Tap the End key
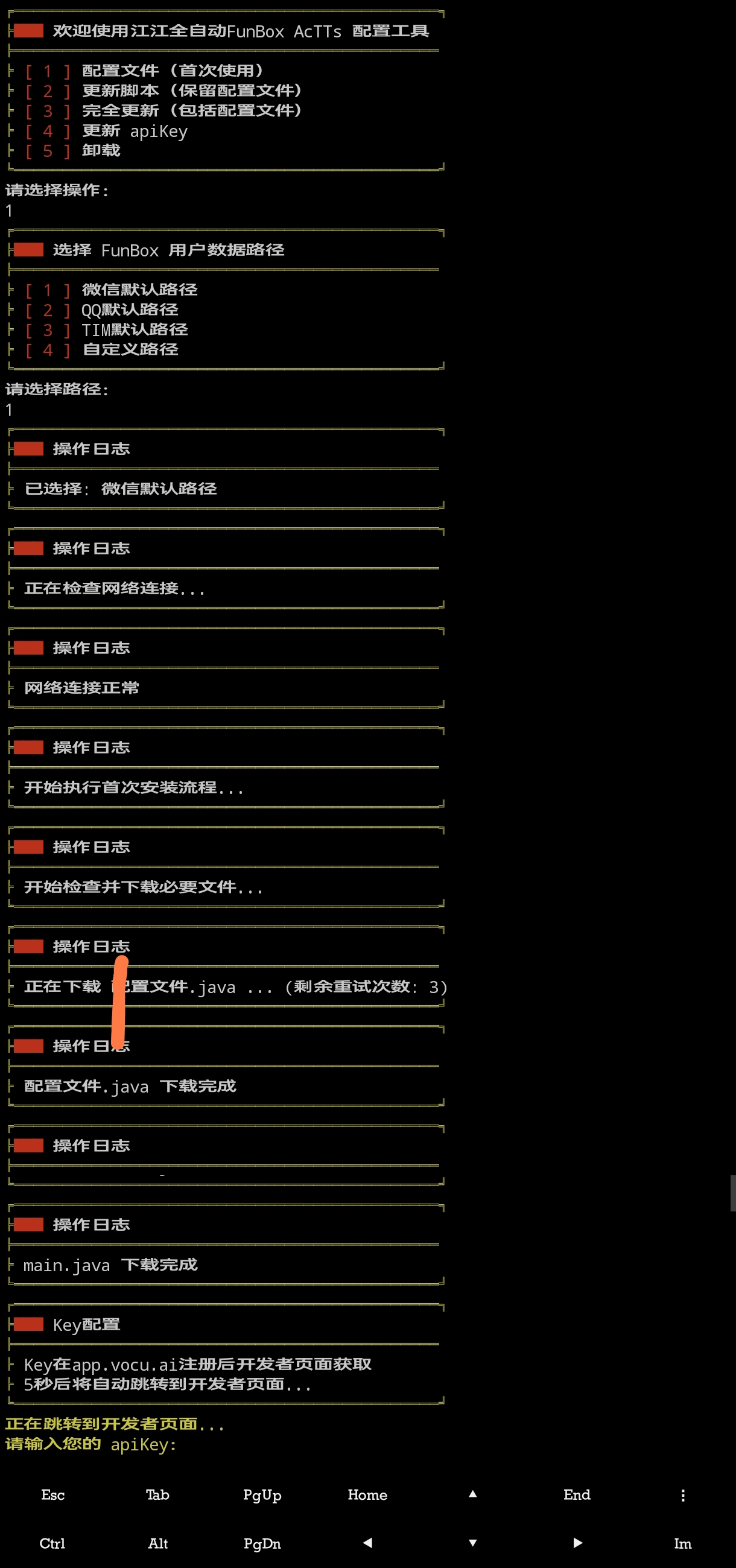Image resolution: width=736 pixels, height=1568 pixels. tap(577, 1495)
